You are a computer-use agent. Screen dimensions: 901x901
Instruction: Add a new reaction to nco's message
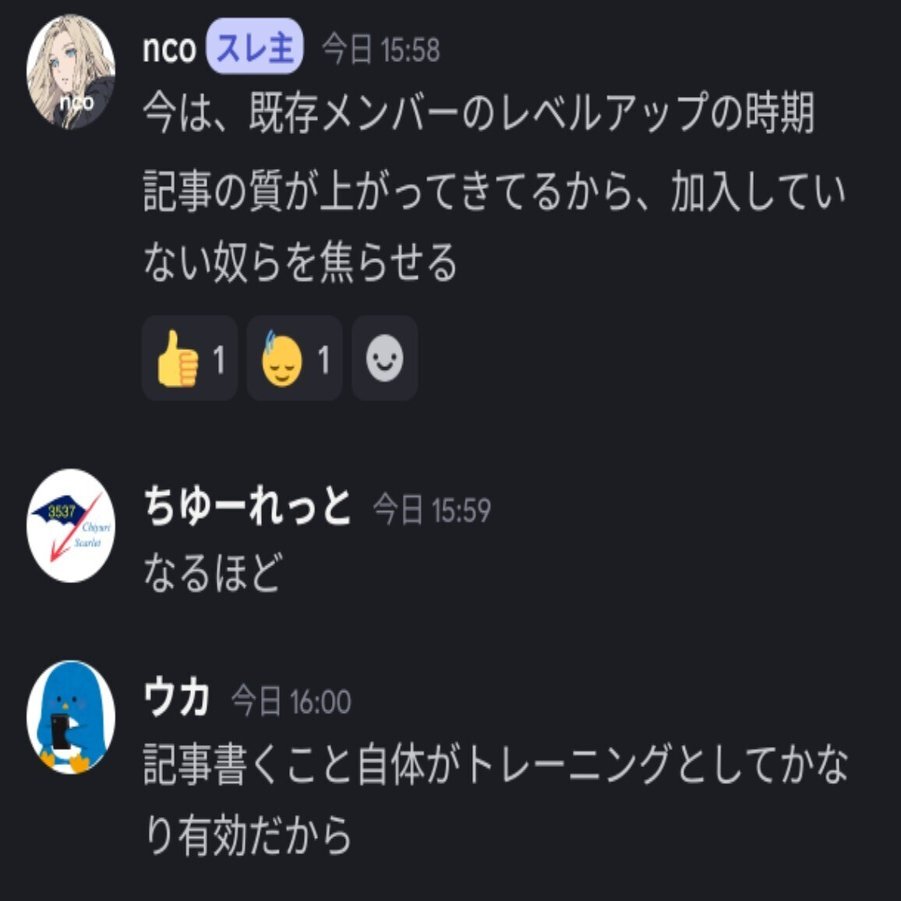tap(384, 359)
